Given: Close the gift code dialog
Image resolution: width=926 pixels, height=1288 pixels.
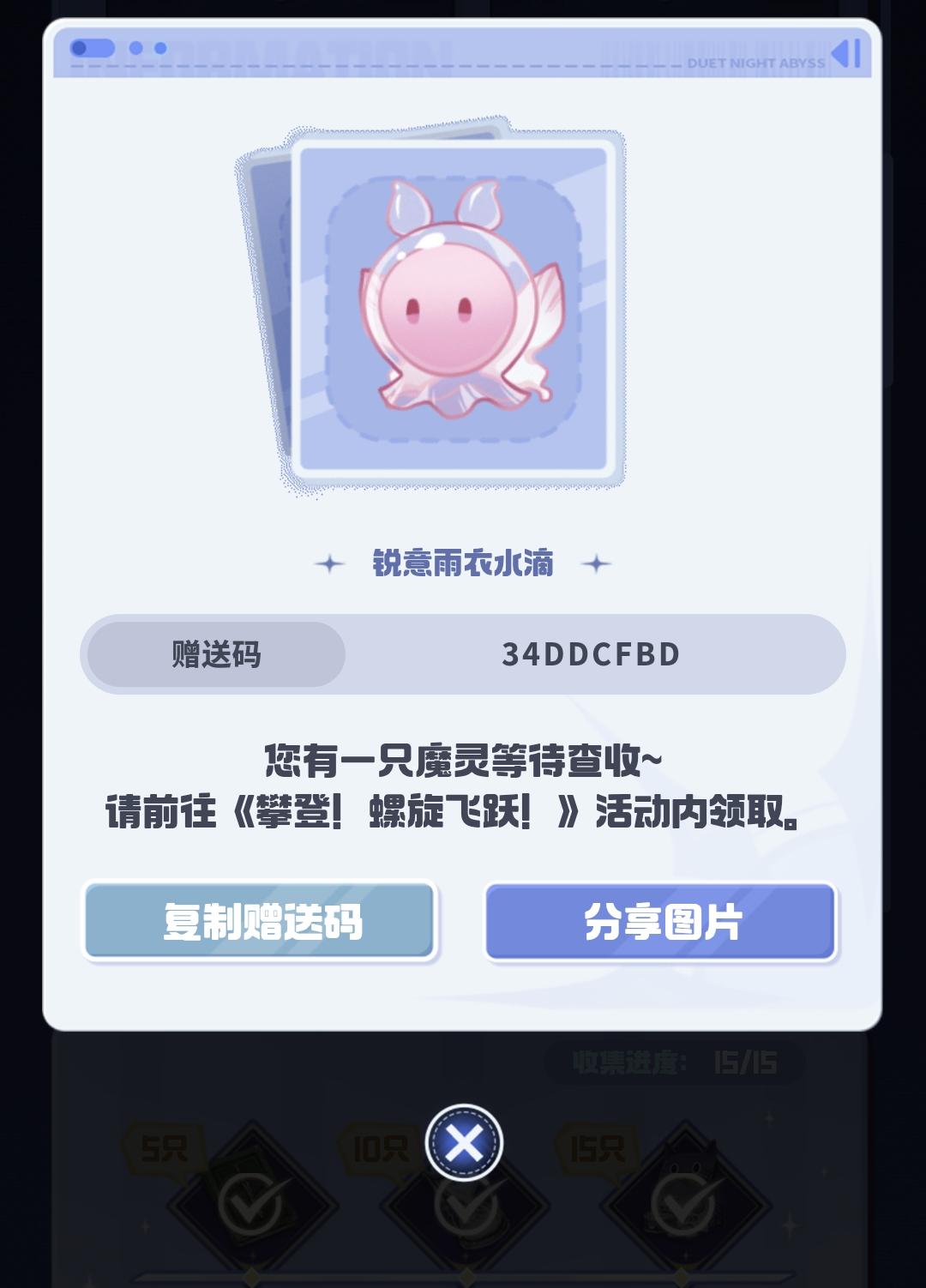Looking at the screenshot, I should [x=464, y=1142].
